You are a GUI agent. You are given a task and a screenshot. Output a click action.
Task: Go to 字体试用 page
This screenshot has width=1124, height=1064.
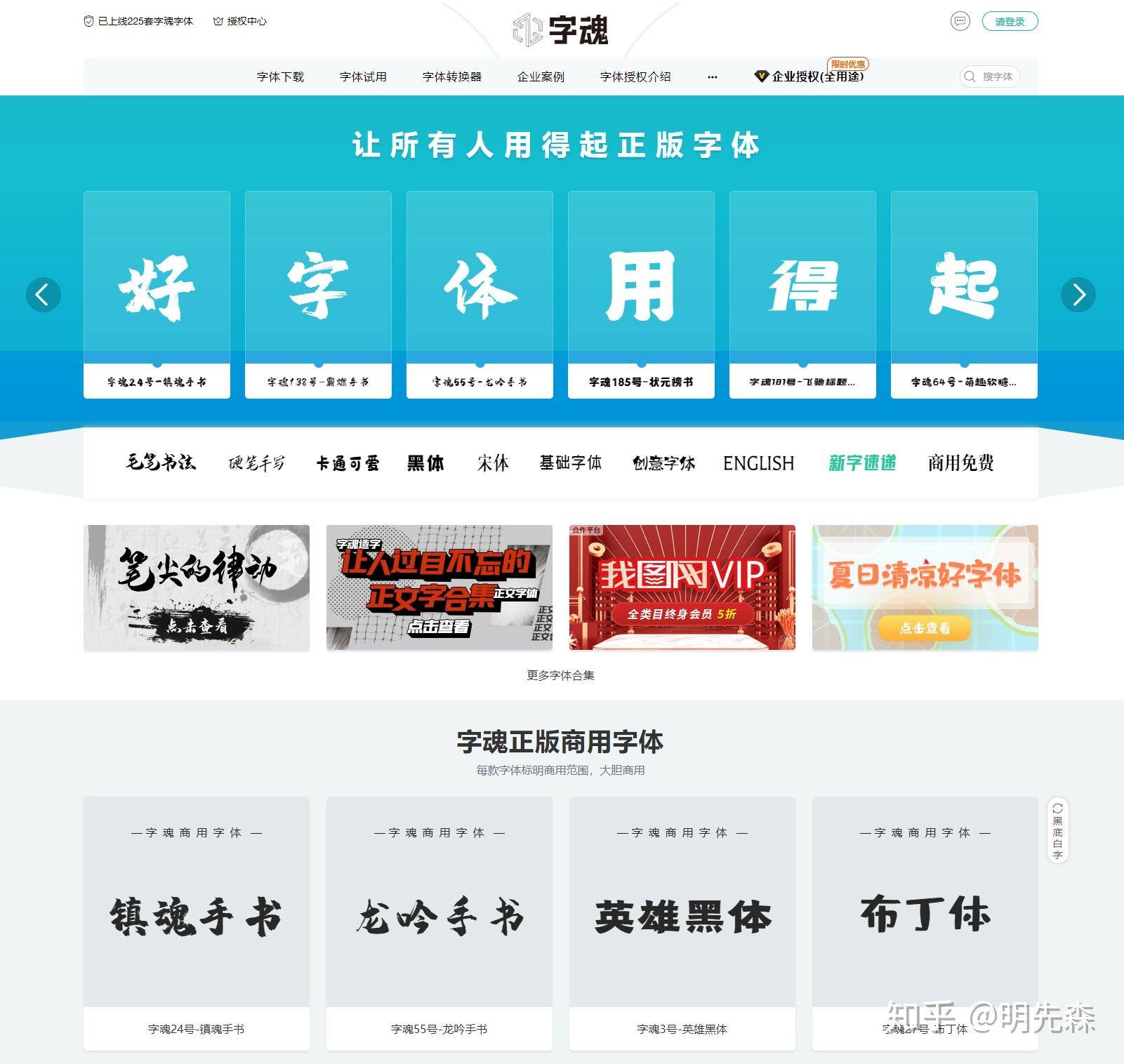pos(363,77)
